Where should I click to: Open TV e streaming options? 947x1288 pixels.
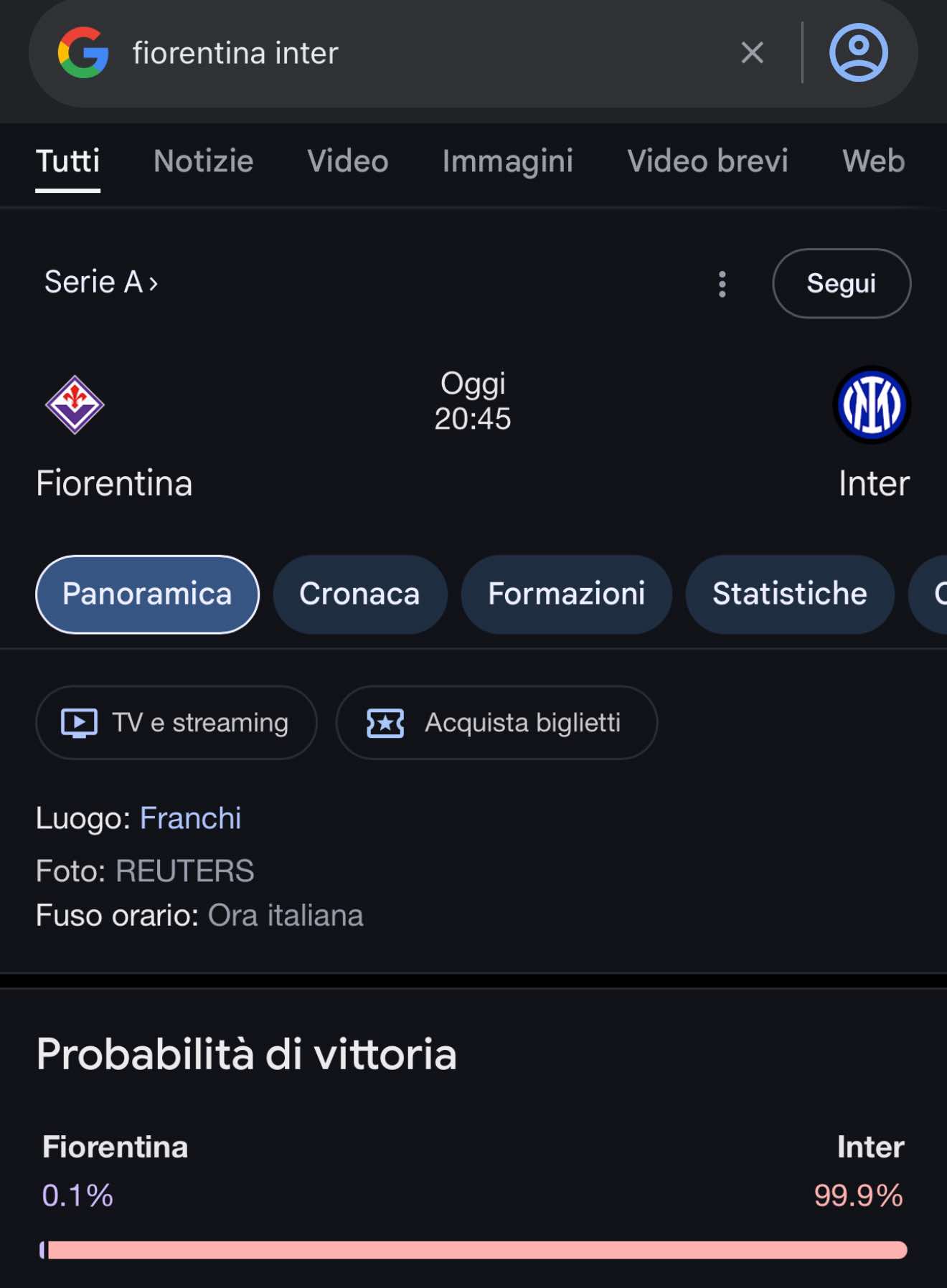click(176, 722)
